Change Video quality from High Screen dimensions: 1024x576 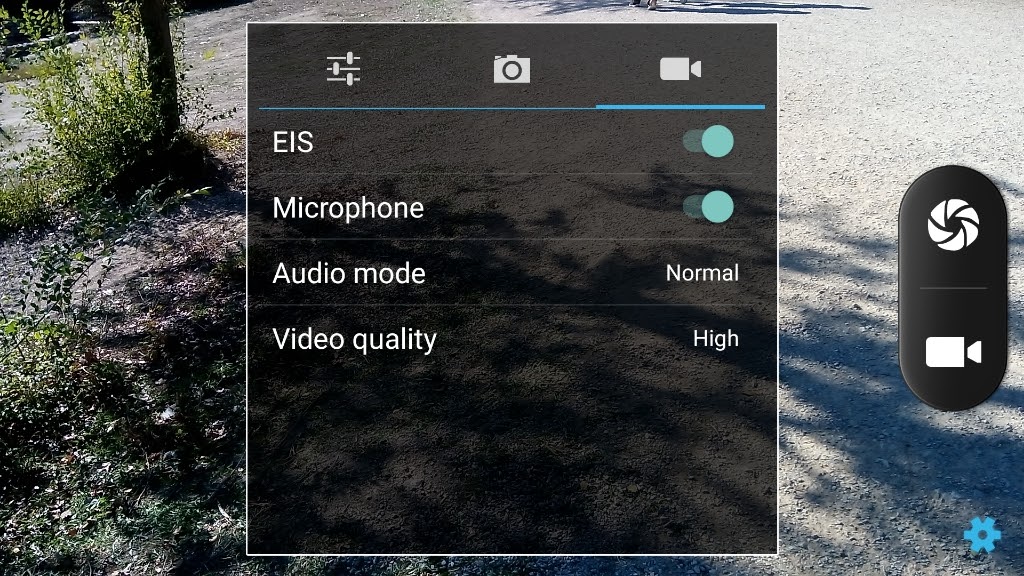[511, 339]
